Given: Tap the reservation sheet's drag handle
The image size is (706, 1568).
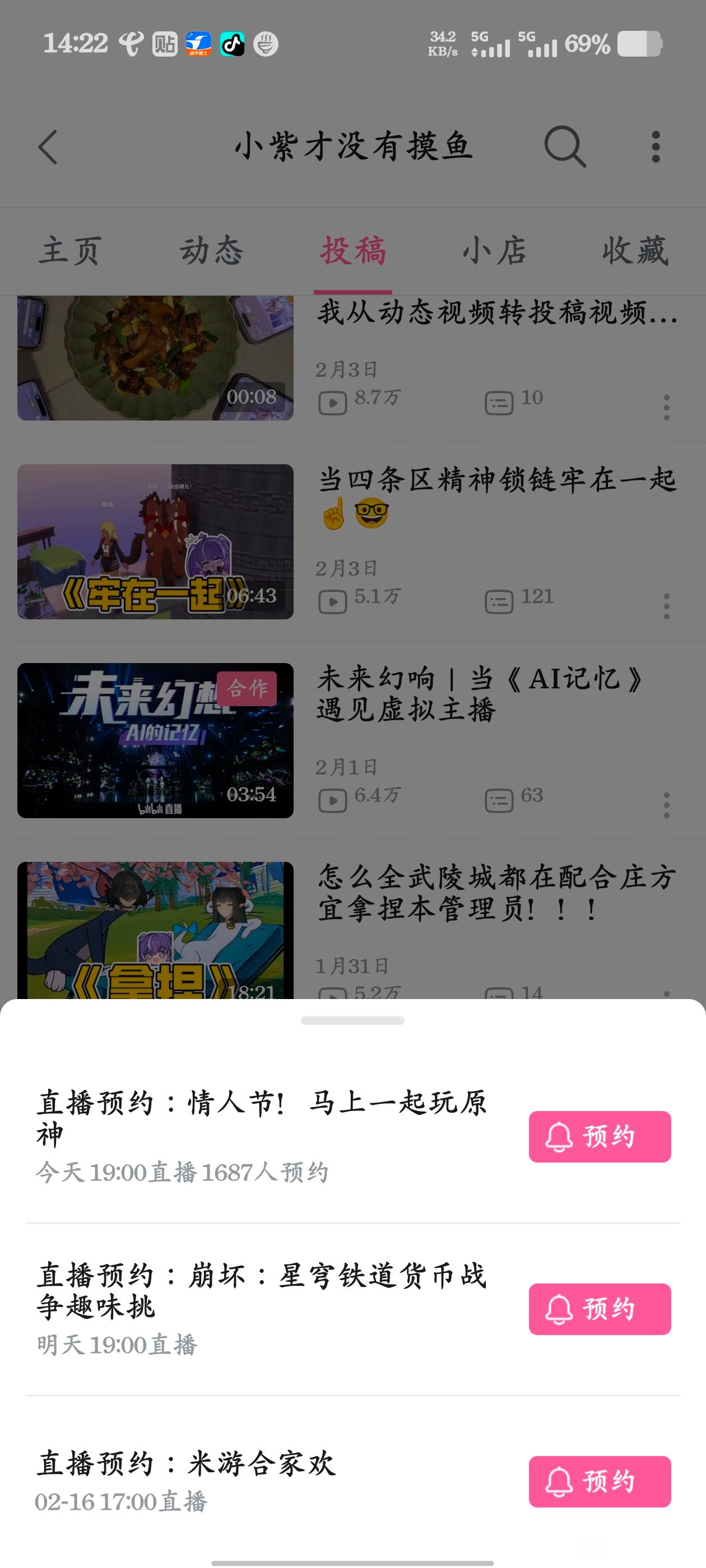Looking at the screenshot, I should tap(352, 1020).
